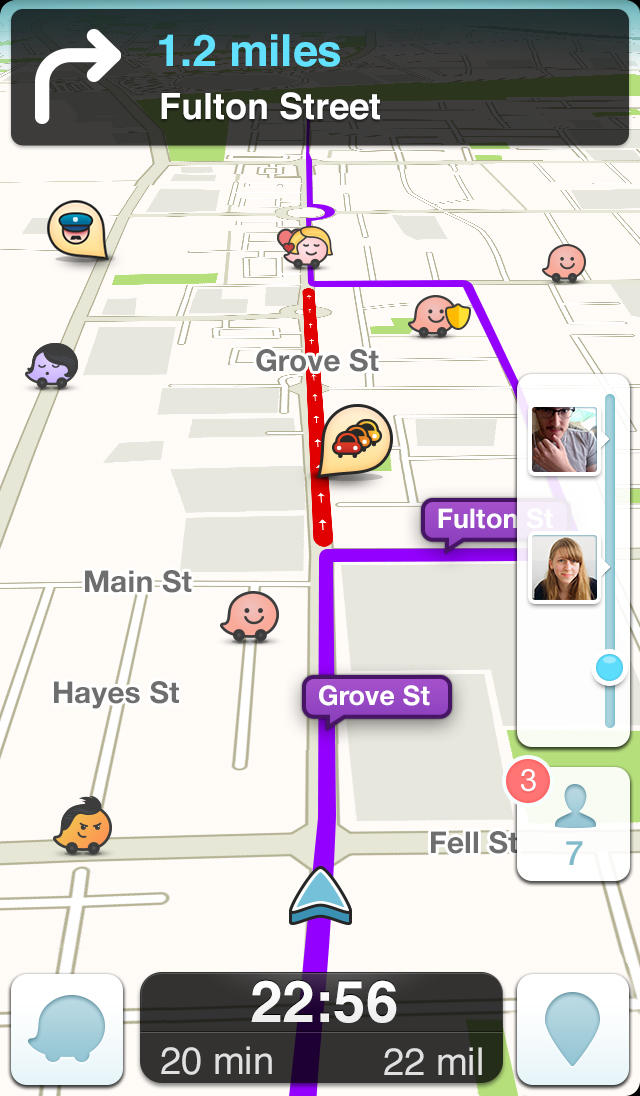Tap the wazer with the heart
The image size is (640, 1096).
pos(305,246)
